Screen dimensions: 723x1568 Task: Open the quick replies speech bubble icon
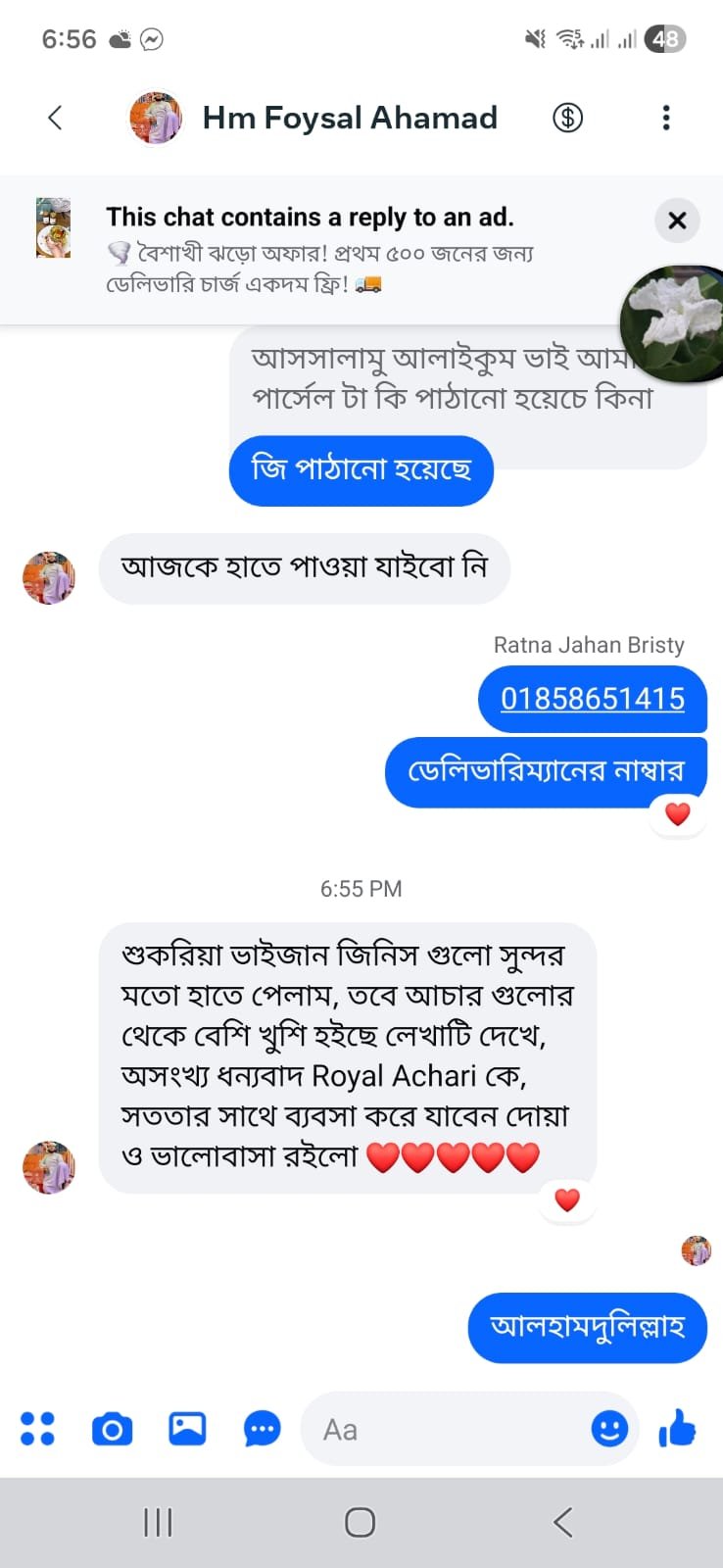[262, 1429]
